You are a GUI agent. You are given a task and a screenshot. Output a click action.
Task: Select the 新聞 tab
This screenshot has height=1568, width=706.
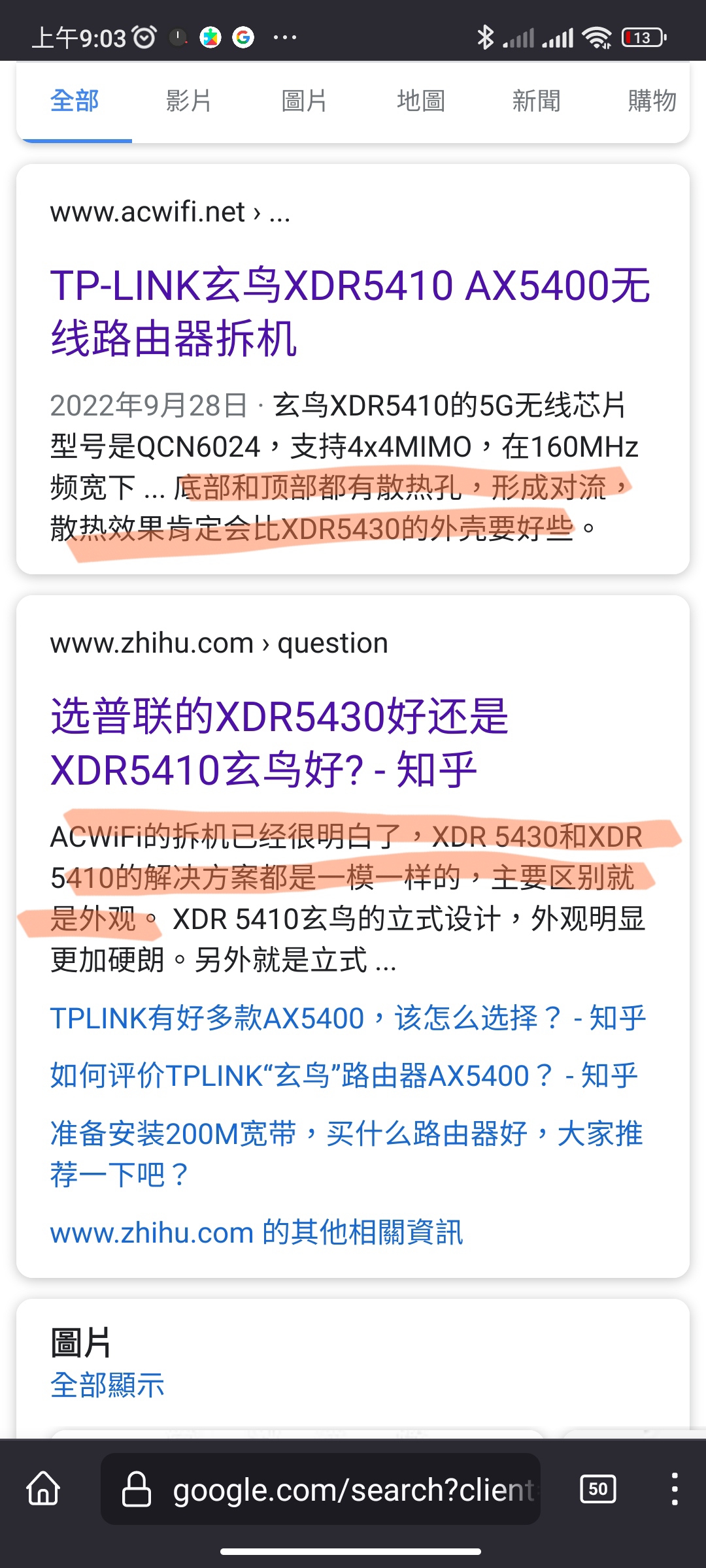coord(536,101)
